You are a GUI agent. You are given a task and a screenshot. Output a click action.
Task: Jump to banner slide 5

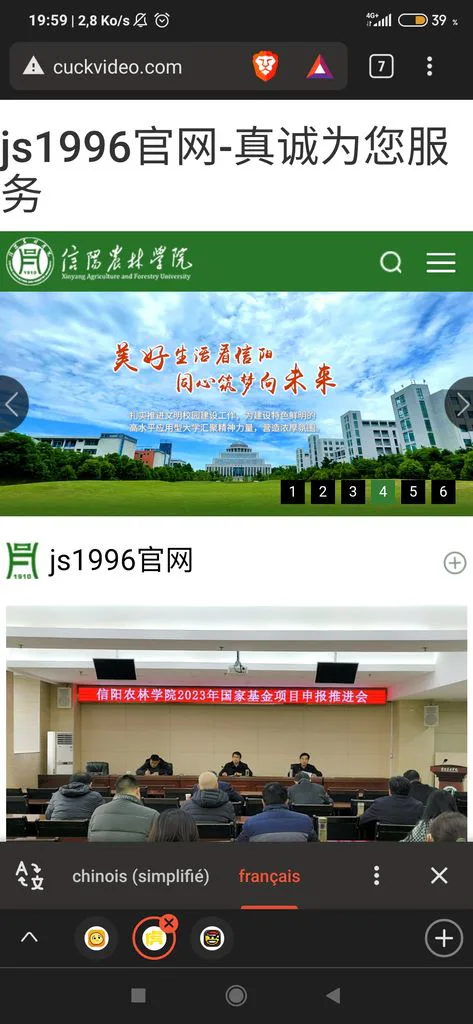click(x=413, y=492)
